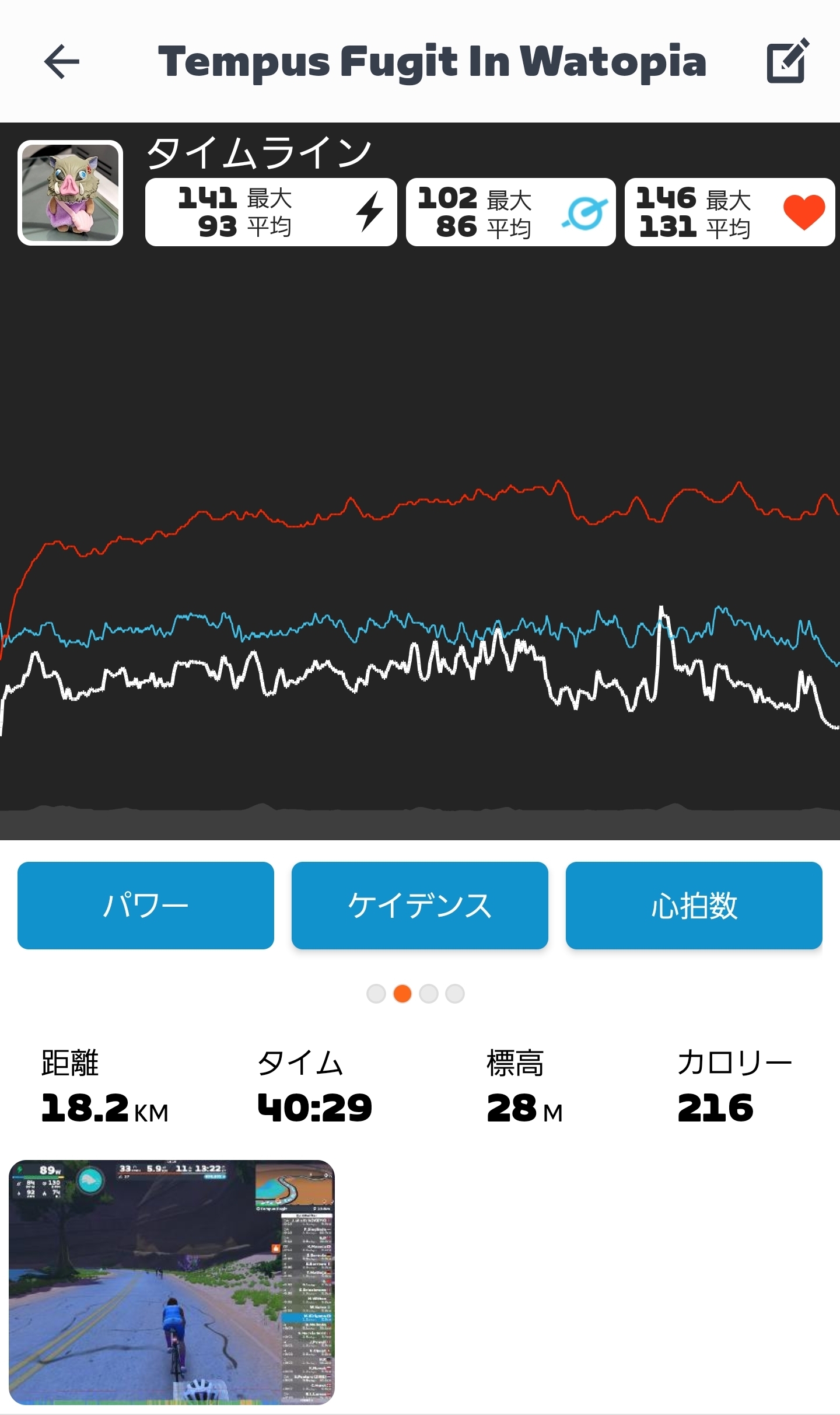
Task: Toggle the 心拍数 graph button
Action: click(x=694, y=905)
